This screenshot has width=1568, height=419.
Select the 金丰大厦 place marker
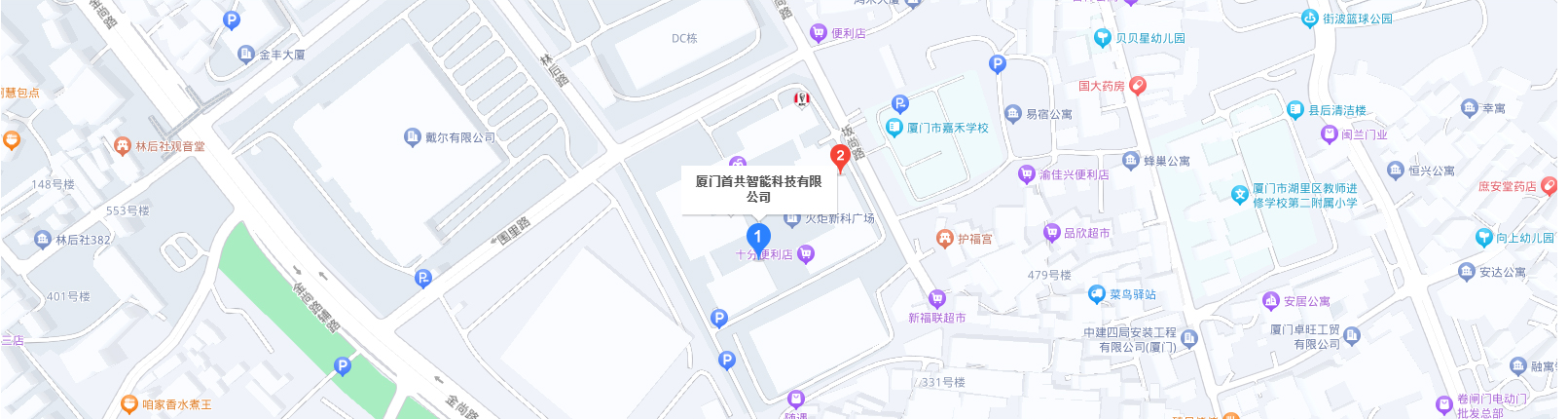coord(246,54)
